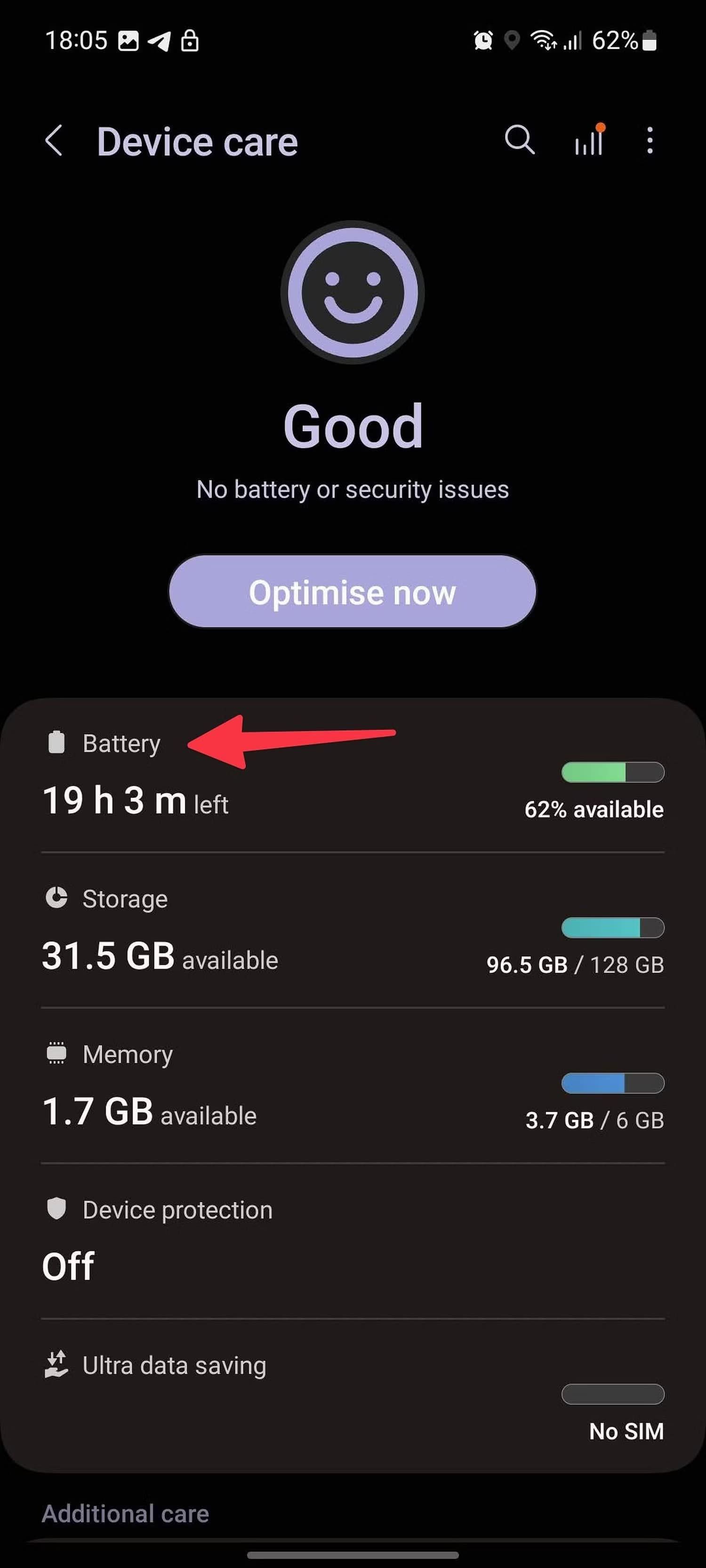Click the Good status text
The image size is (706, 1568).
(x=353, y=426)
